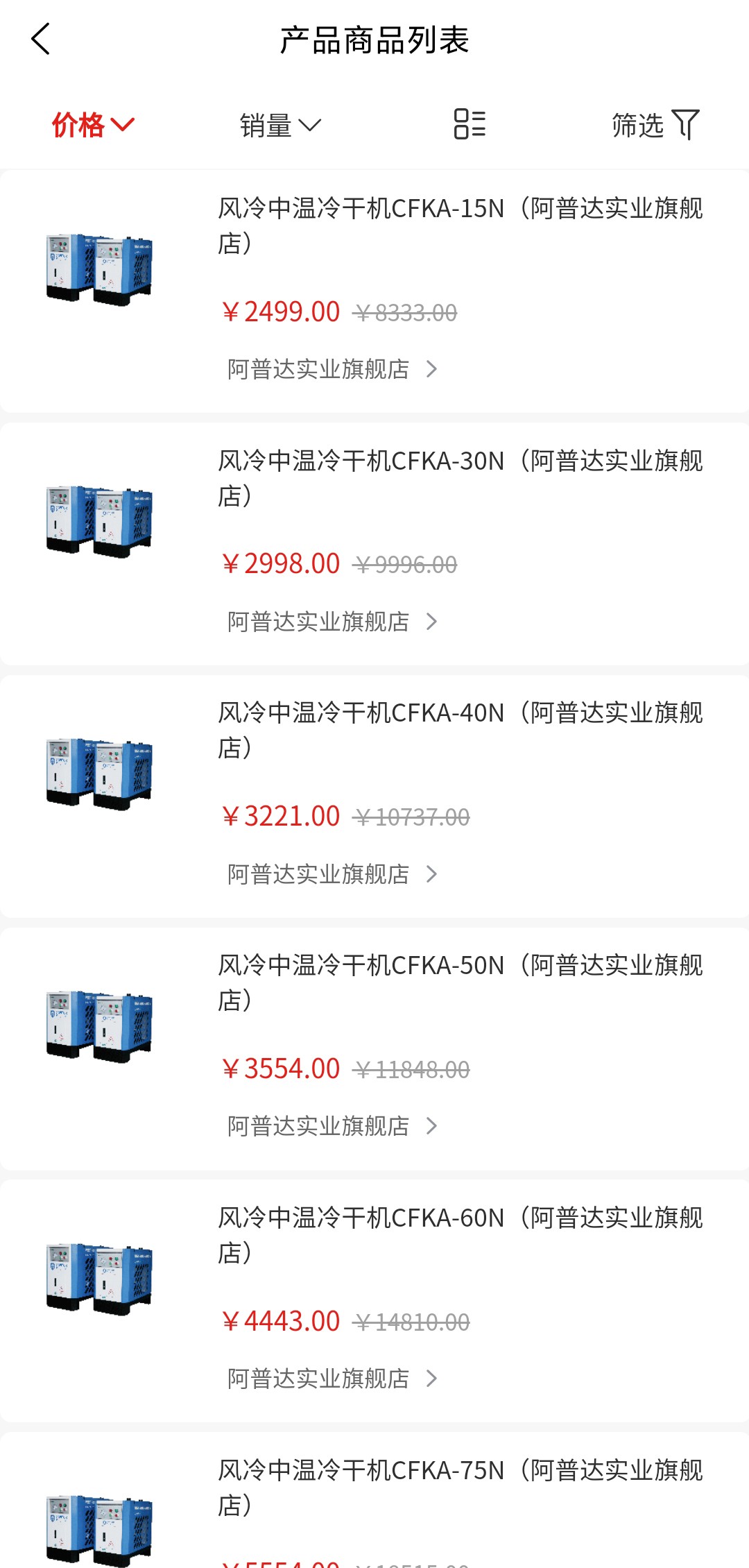
Task: Visit 阿普达实业旗舰店 under the CFKA-30N item
Action: pyautogui.click(x=332, y=622)
